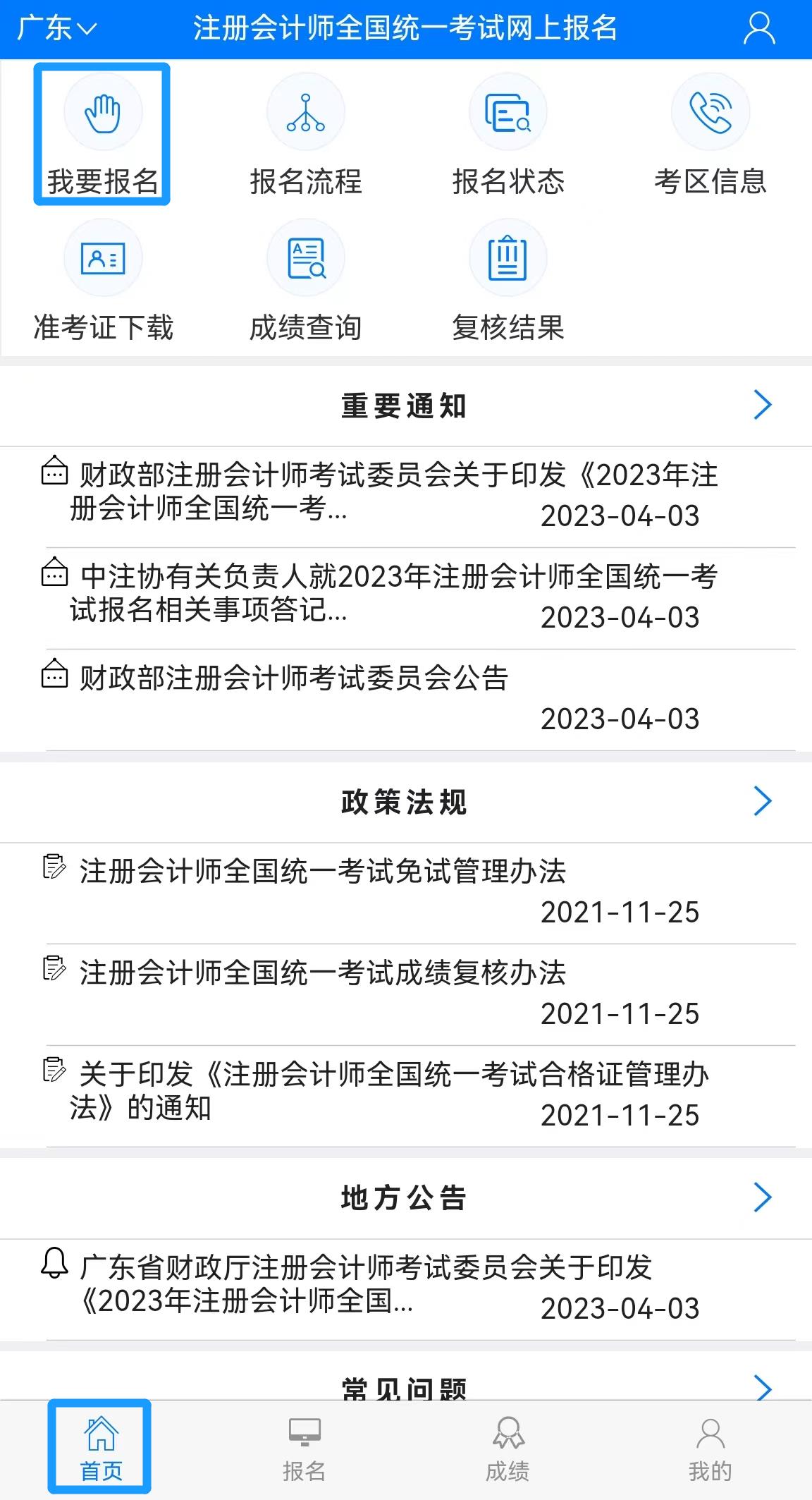Go to 准考证下载
This screenshot has width=812, height=1500.
tap(103, 281)
